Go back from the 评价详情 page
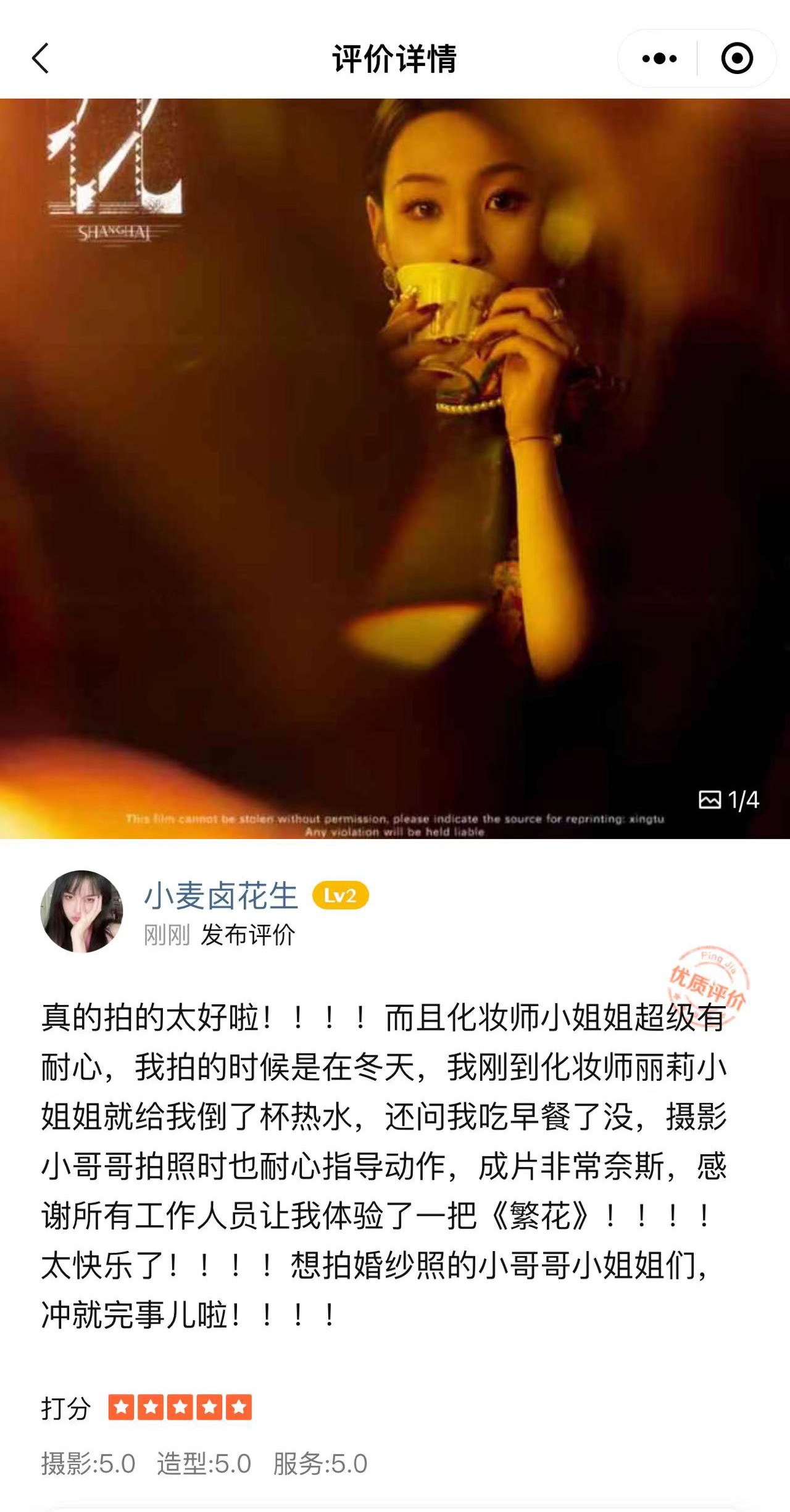790x1512 pixels. click(x=41, y=59)
